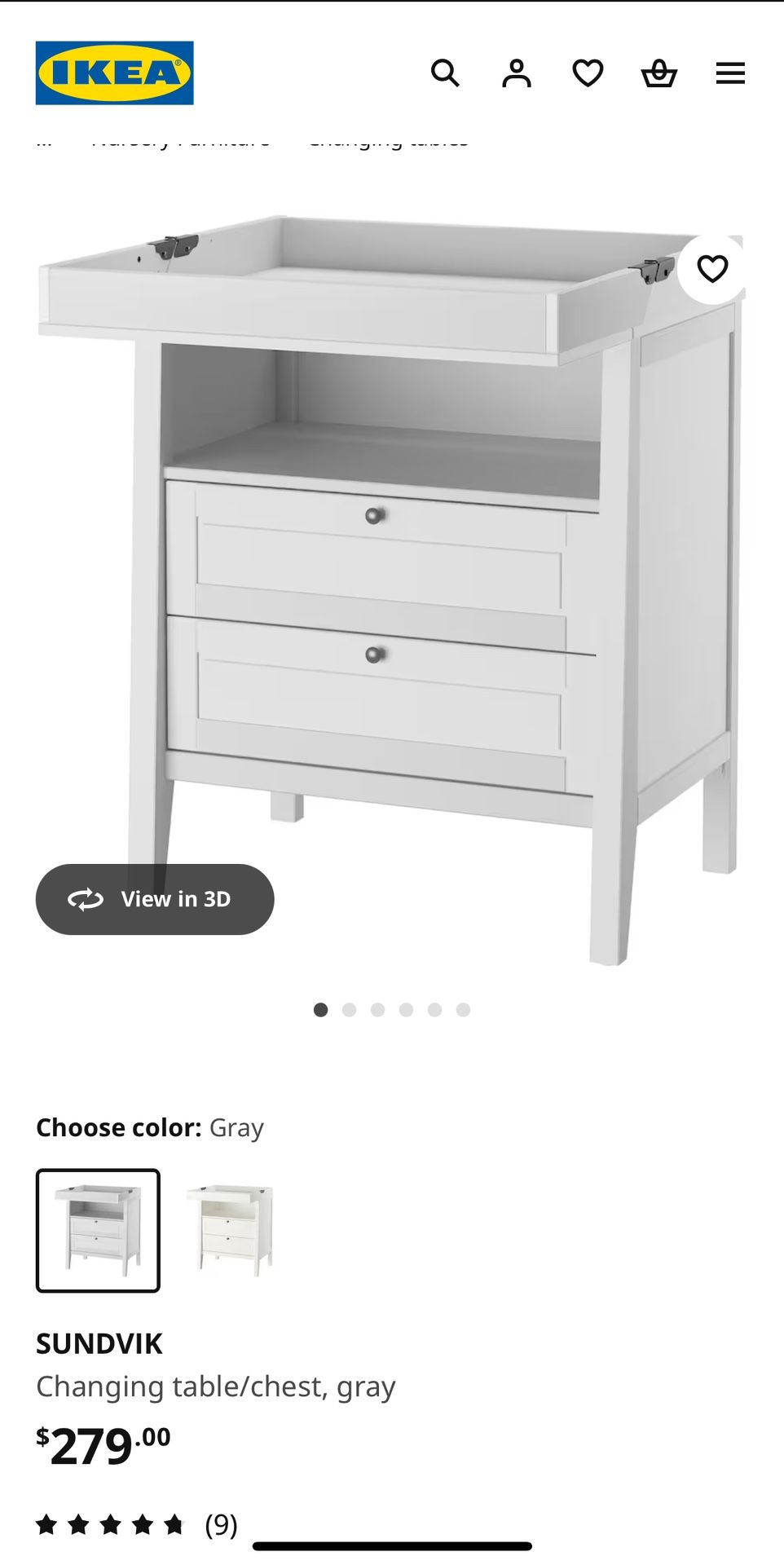784x1565 pixels.
Task: Open the hamburger menu
Action: click(x=730, y=73)
